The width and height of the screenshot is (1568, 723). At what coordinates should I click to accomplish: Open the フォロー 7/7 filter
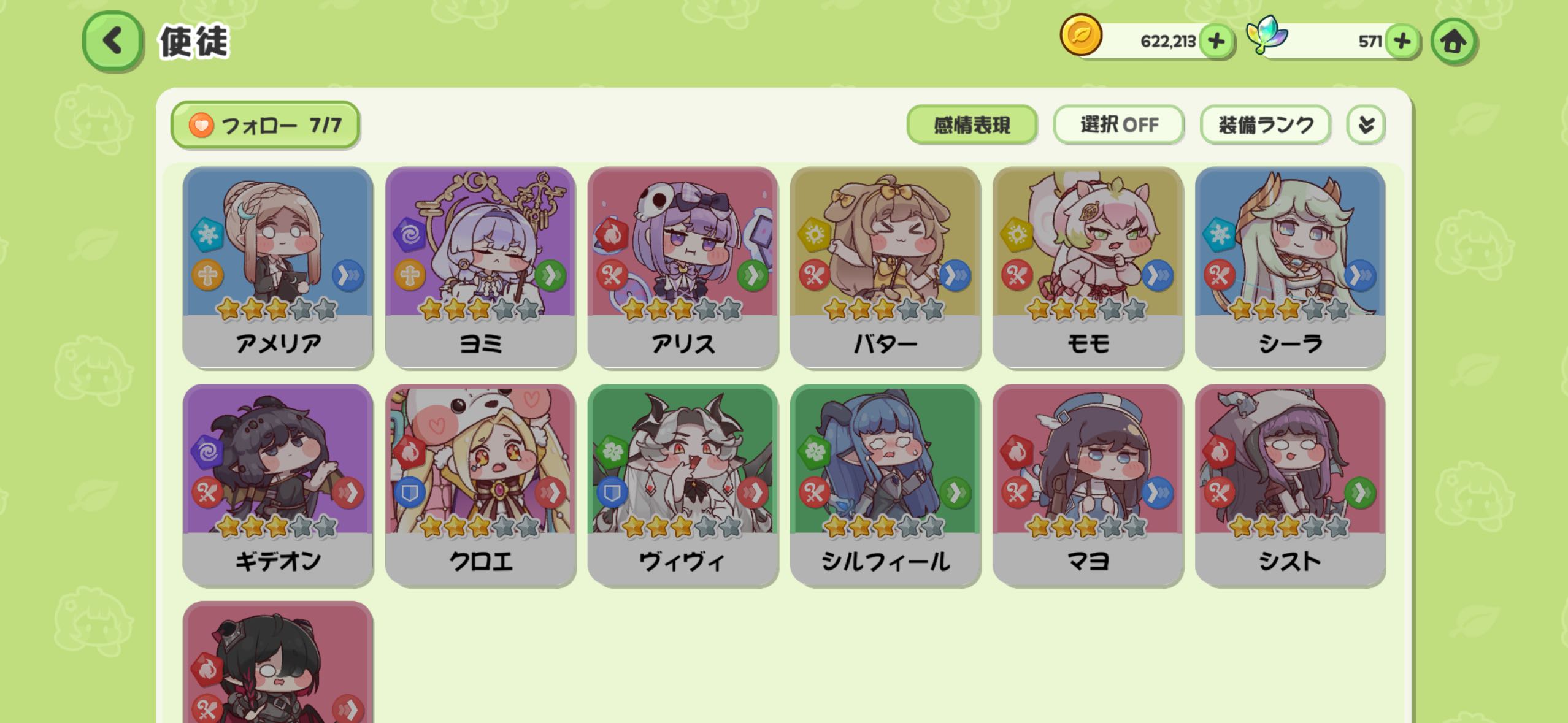pos(265,125)
